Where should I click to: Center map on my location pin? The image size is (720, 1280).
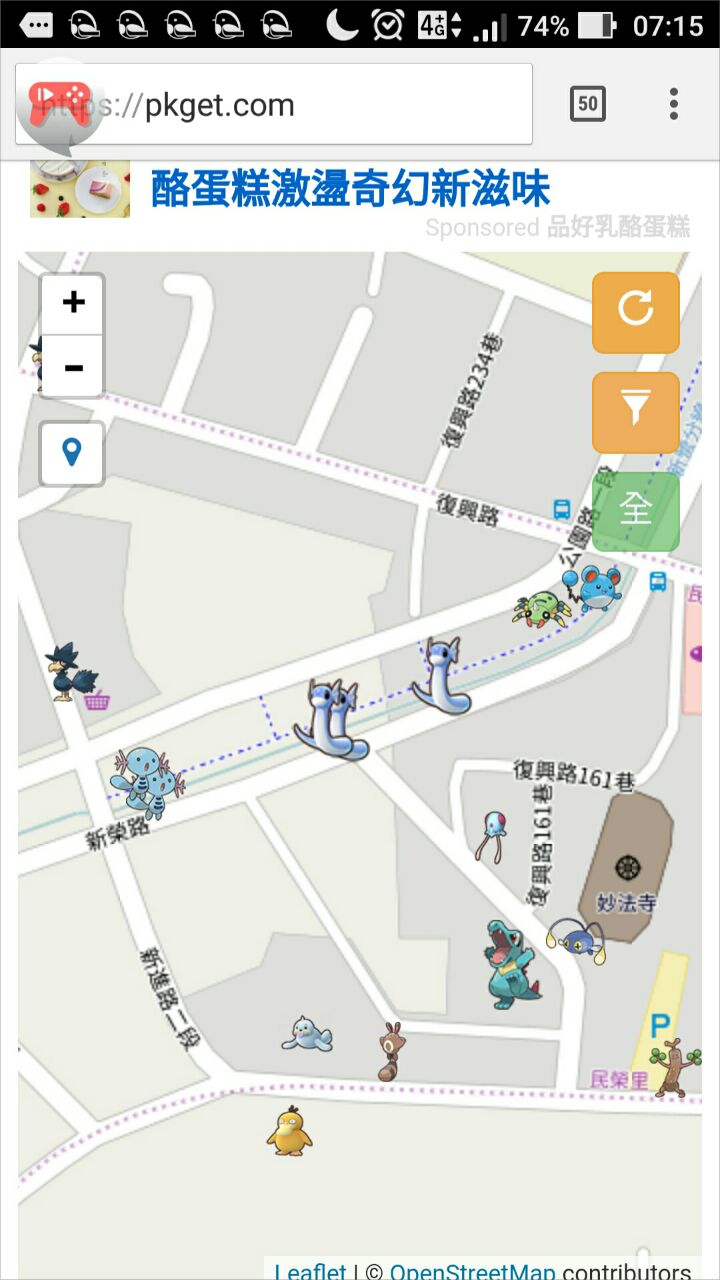(x=72, y=454)
